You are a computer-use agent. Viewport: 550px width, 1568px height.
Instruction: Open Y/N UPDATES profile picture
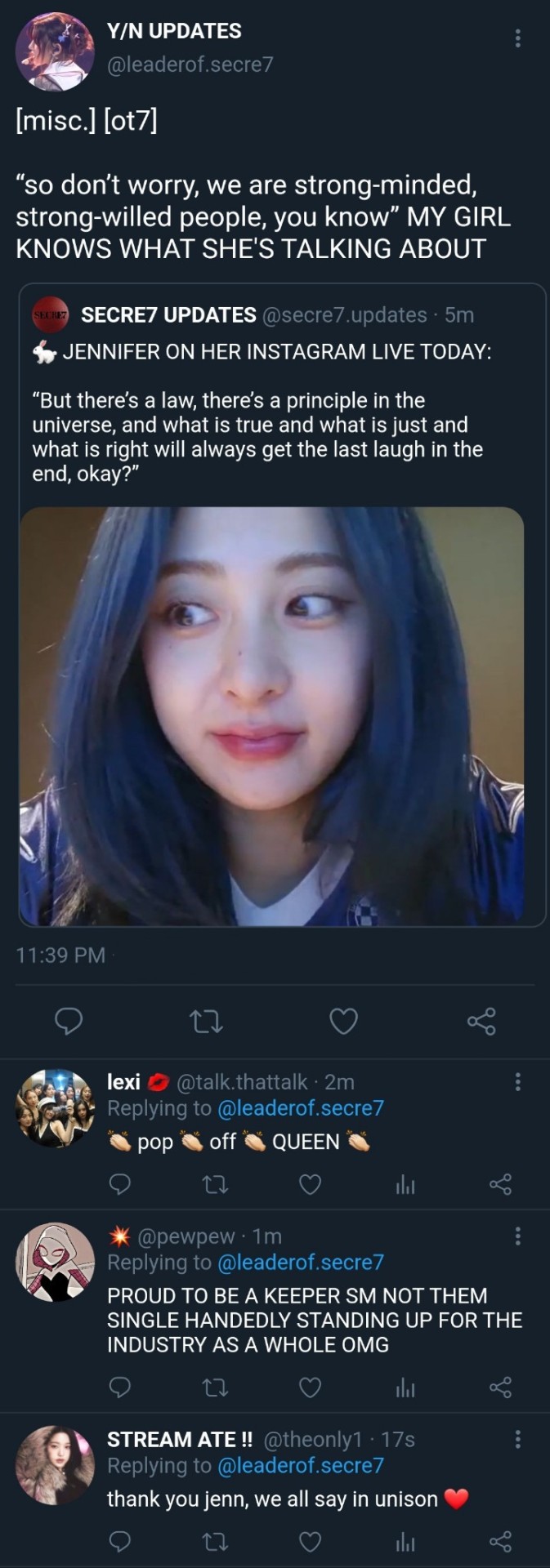tap(55, 51)
